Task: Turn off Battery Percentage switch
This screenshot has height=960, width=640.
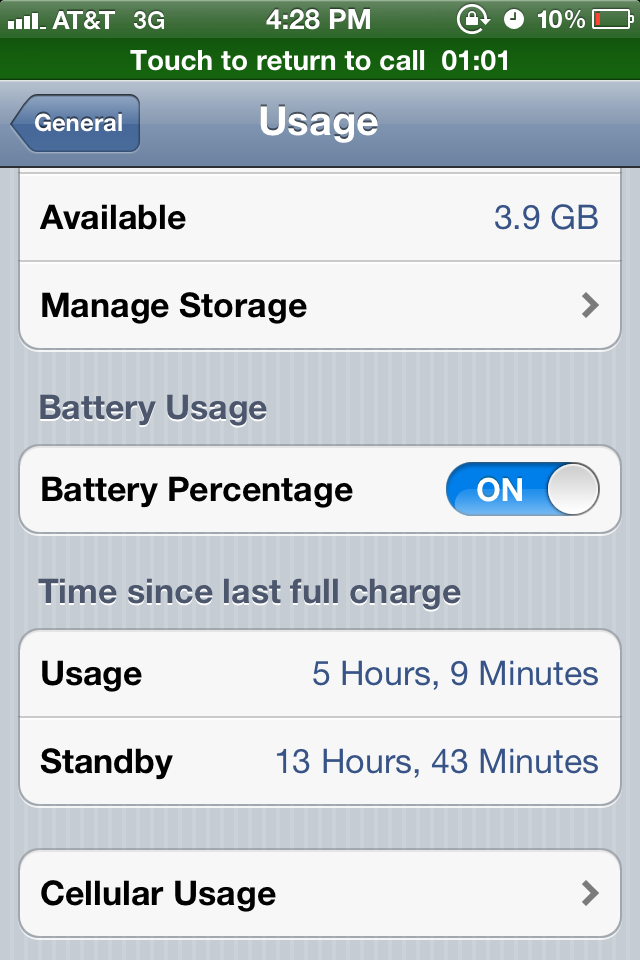Action: [522, 489]
